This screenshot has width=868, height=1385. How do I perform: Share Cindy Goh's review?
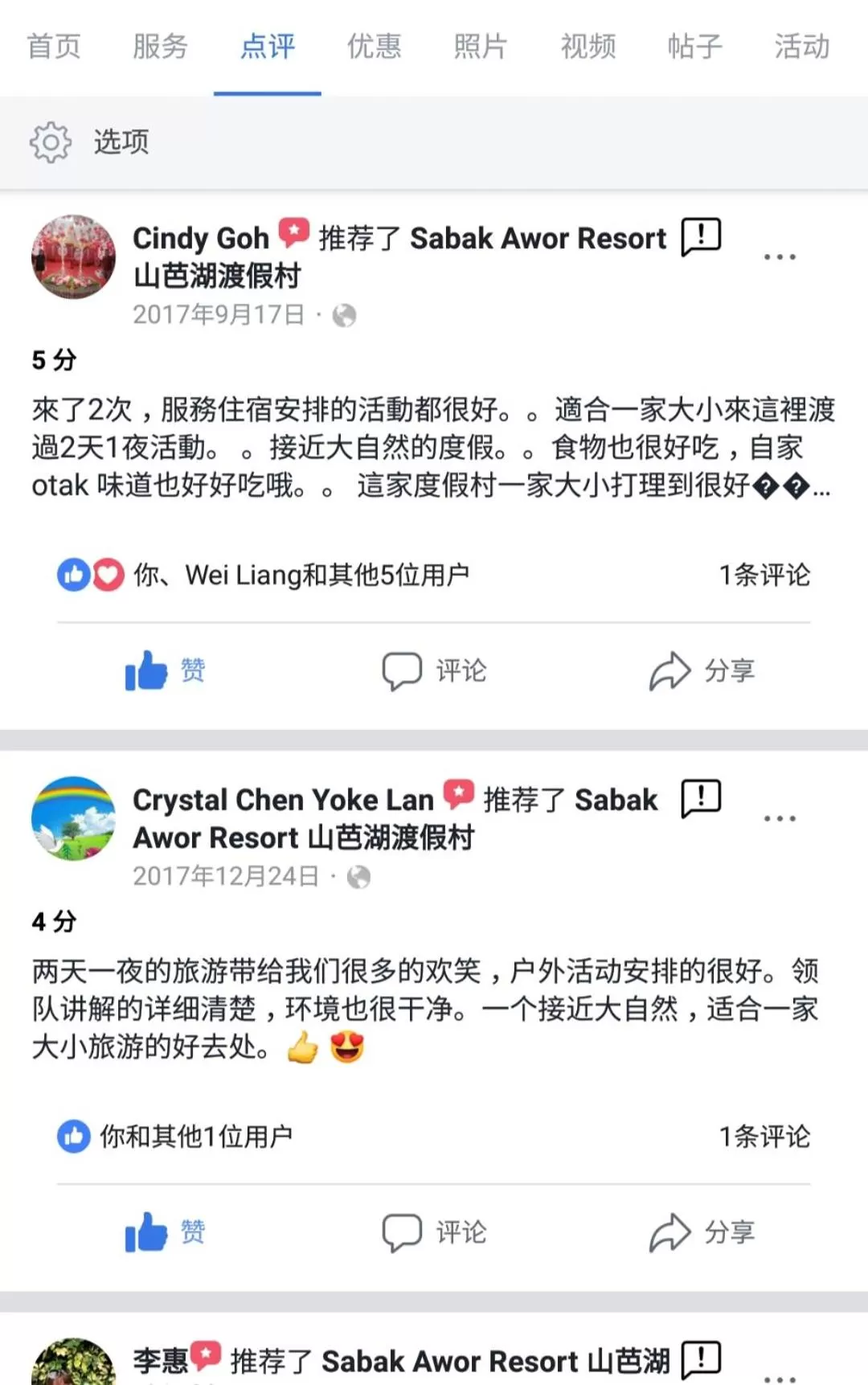(702, 670)
